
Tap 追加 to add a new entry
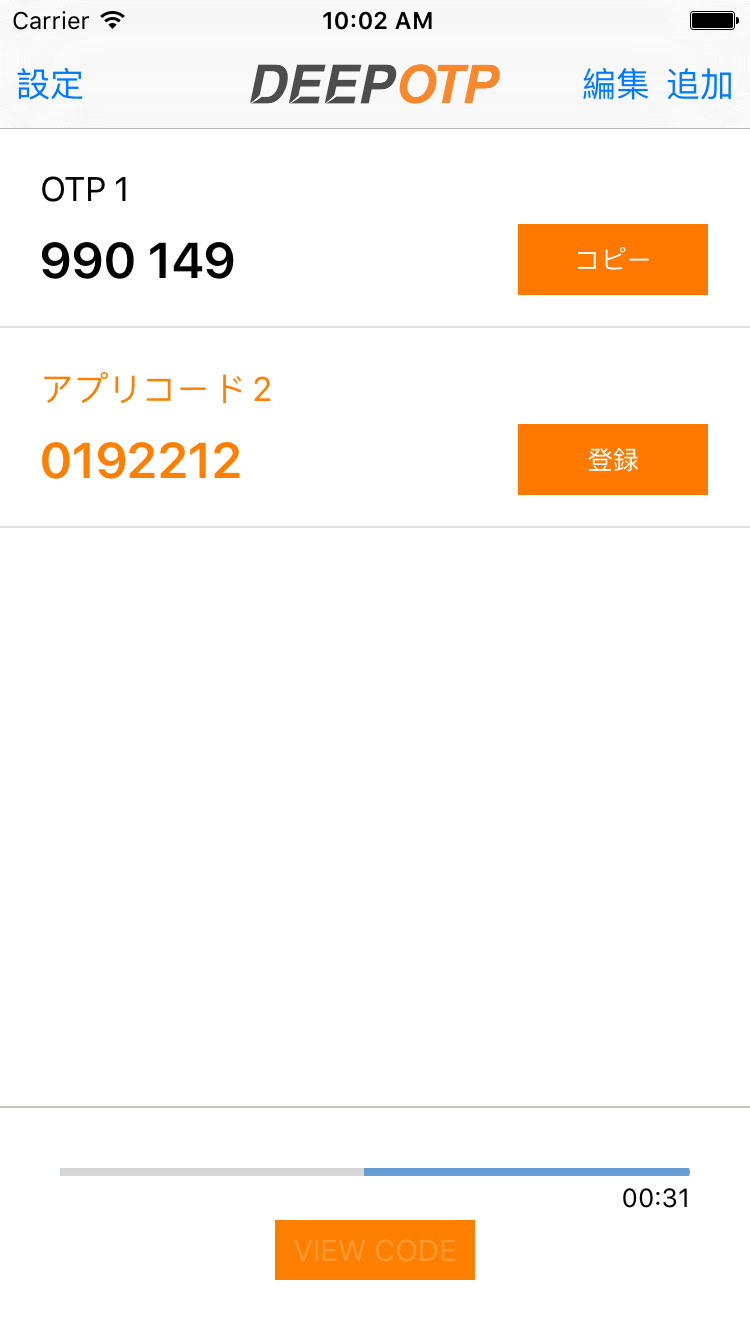[700, 85]
